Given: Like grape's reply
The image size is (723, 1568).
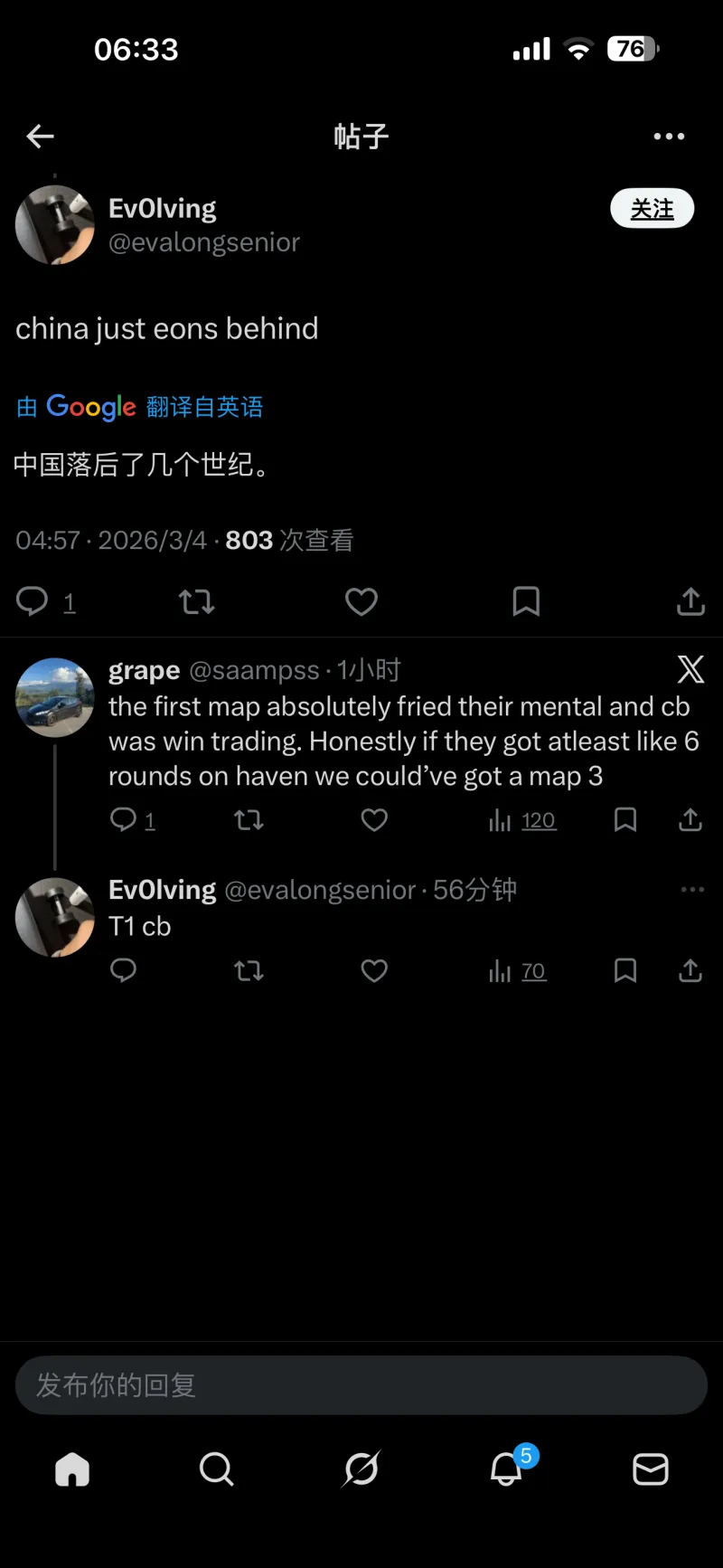Looking at the screenshot, I should click(374, 820).
